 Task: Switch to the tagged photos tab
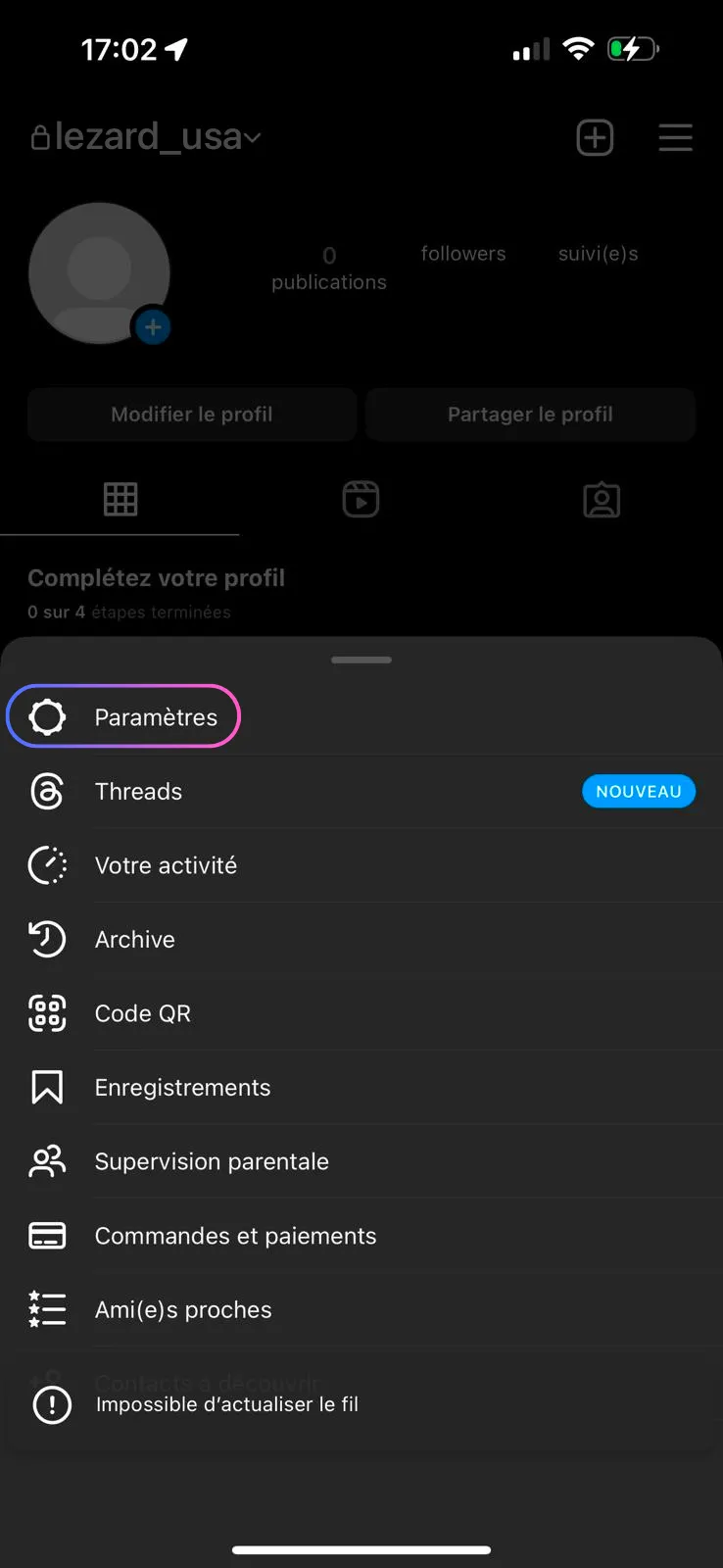tap(602, 499)
